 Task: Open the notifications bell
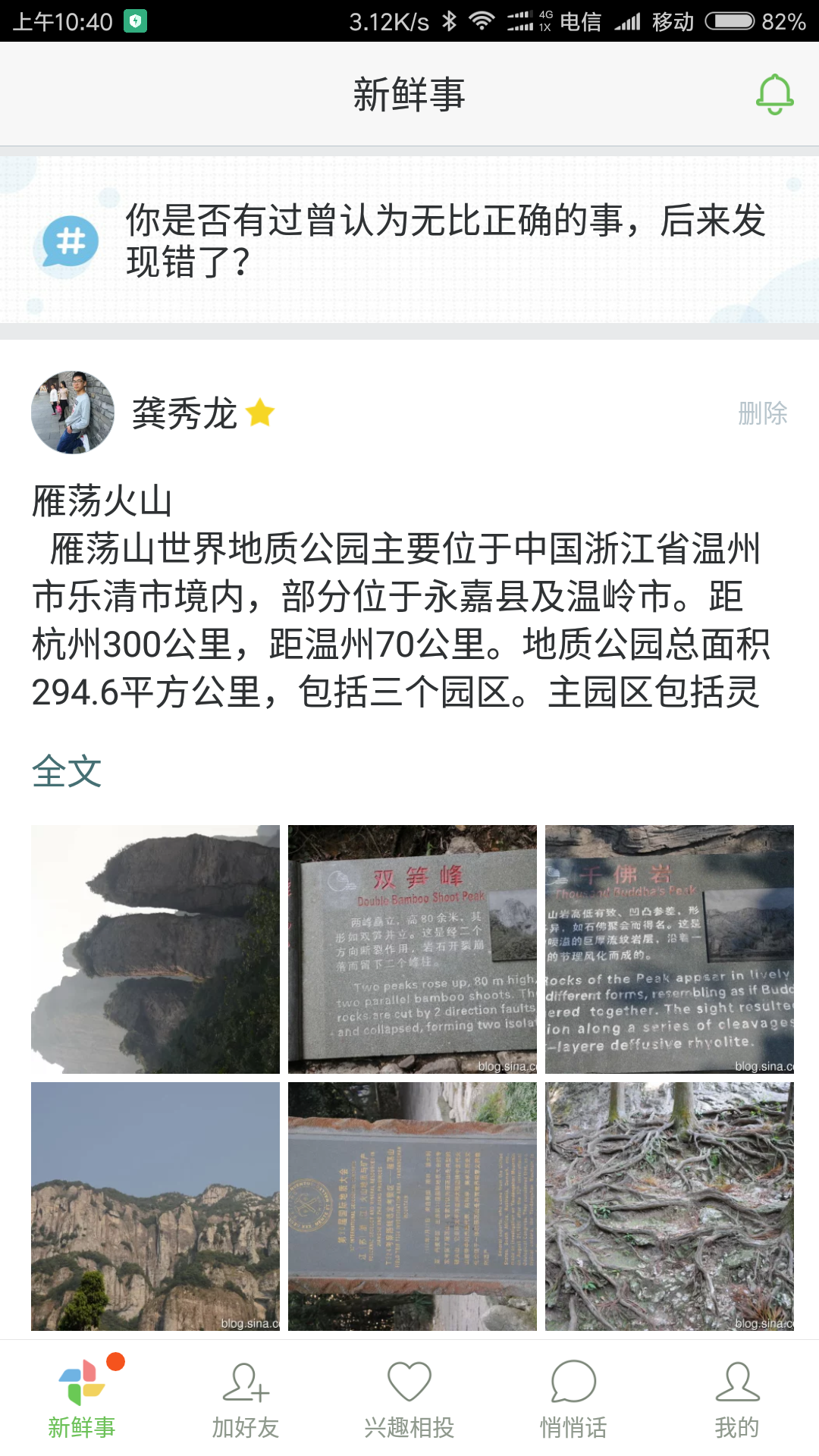click(x=774, y=95)
